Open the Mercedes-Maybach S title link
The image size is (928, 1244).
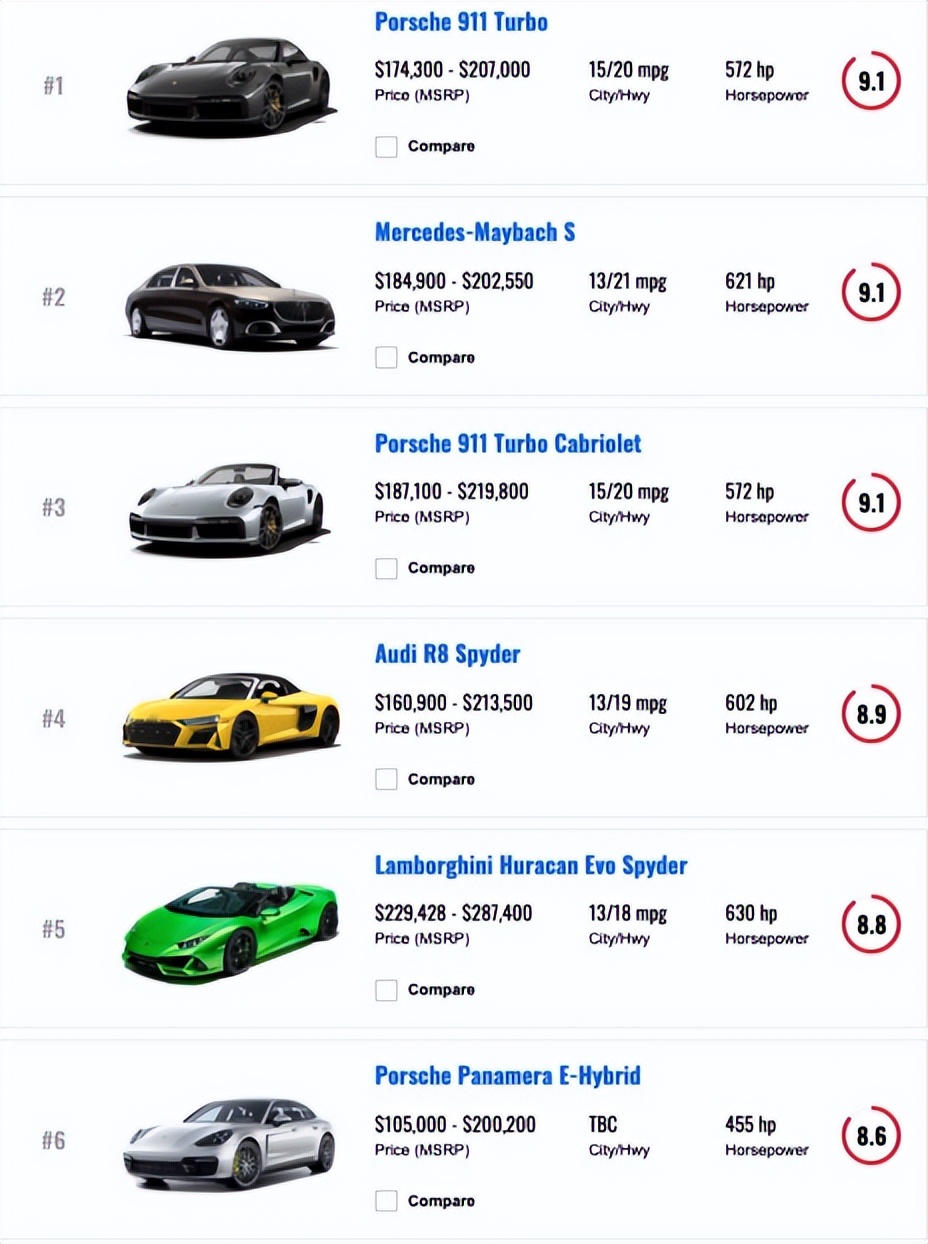tap(475, 233)
